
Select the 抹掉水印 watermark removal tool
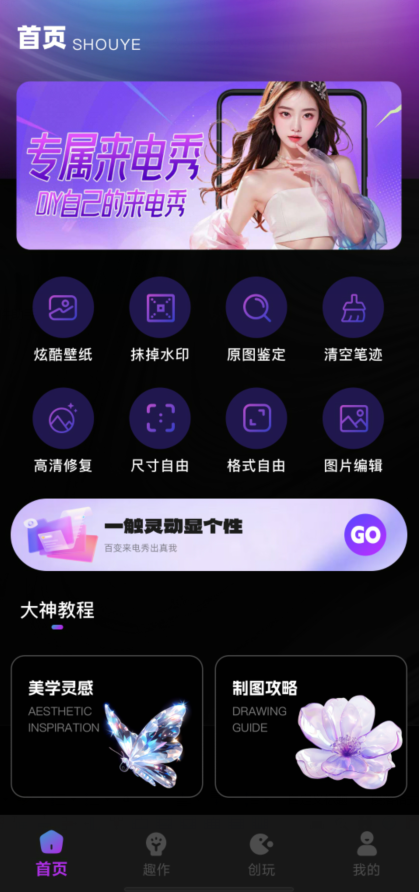[160, 320]
